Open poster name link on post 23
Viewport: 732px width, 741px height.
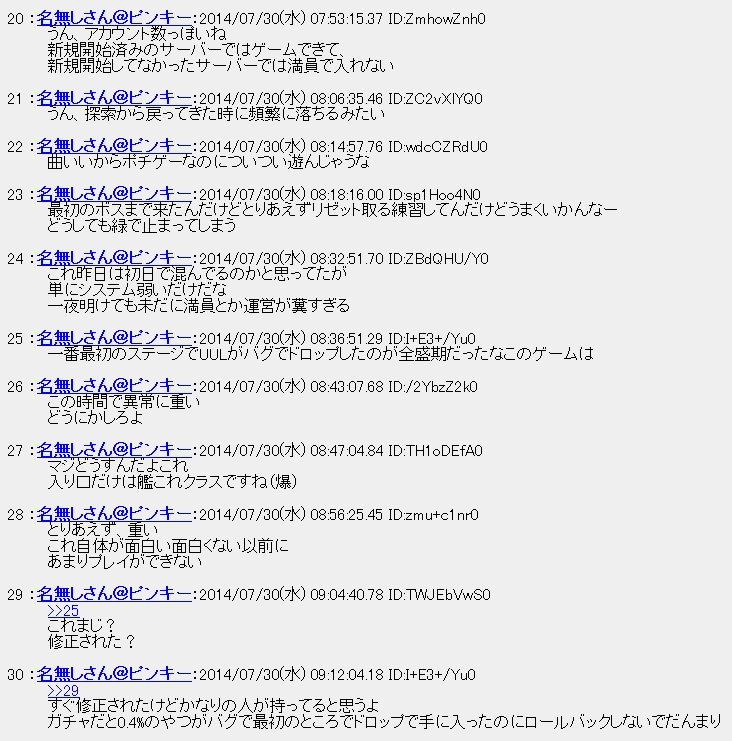[114, 194]
